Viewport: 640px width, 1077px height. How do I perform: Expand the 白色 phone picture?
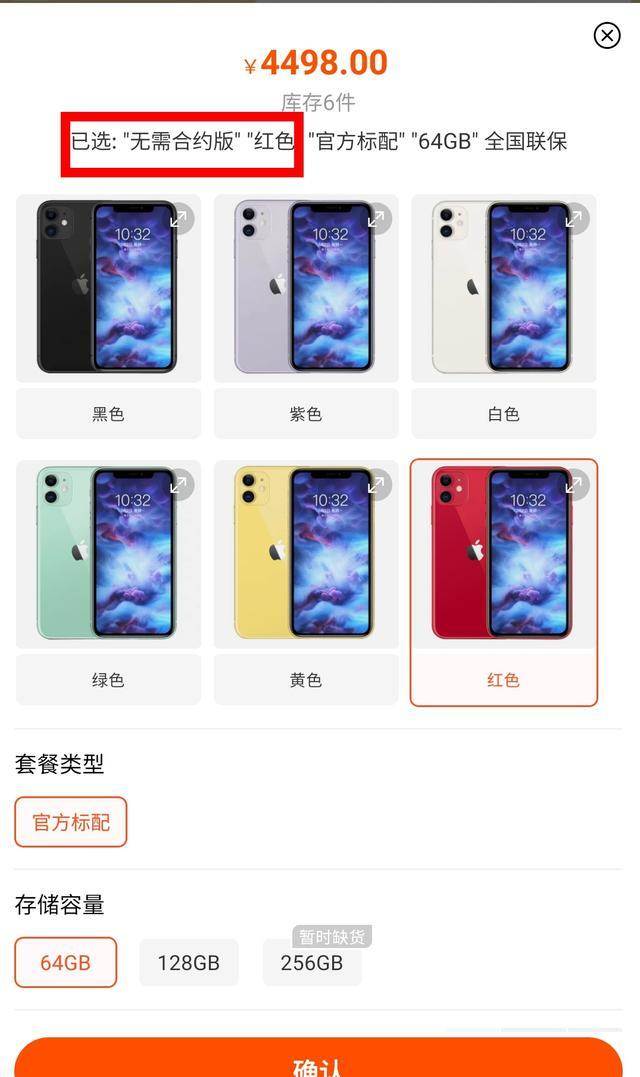click(574, 219)
